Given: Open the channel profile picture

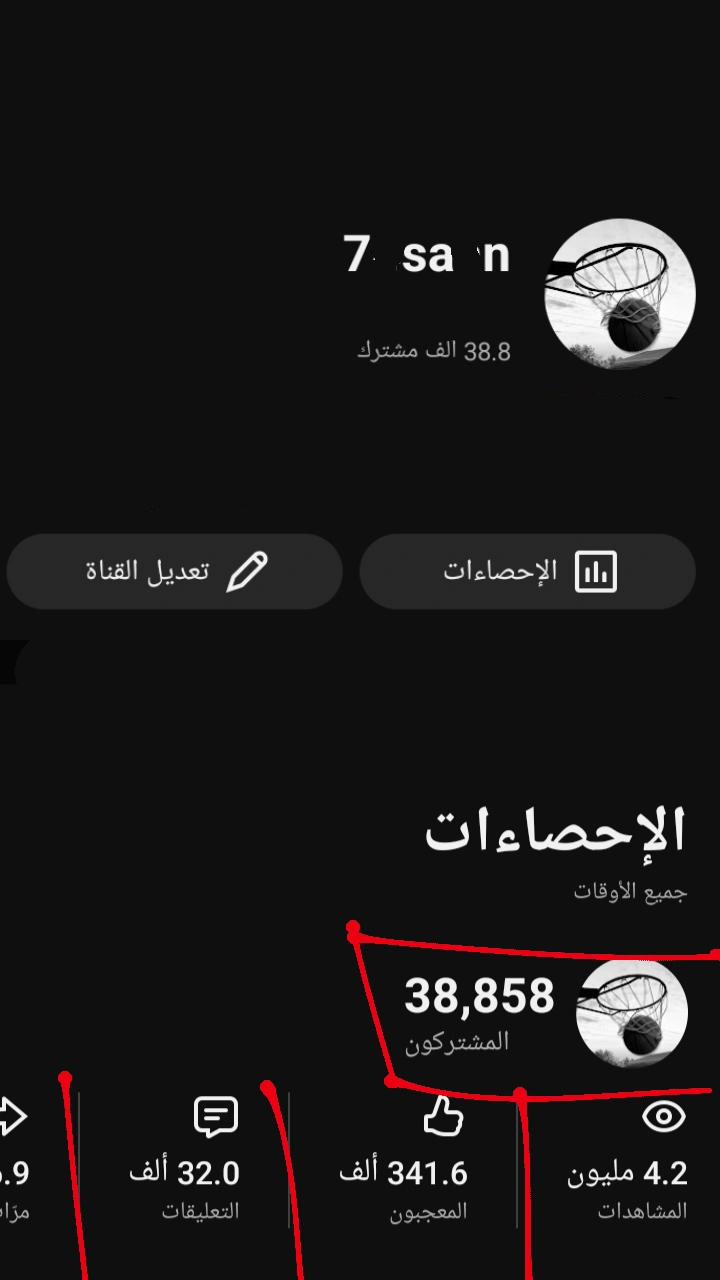Looking at the screenshot, I should click(x=620, y=294).
